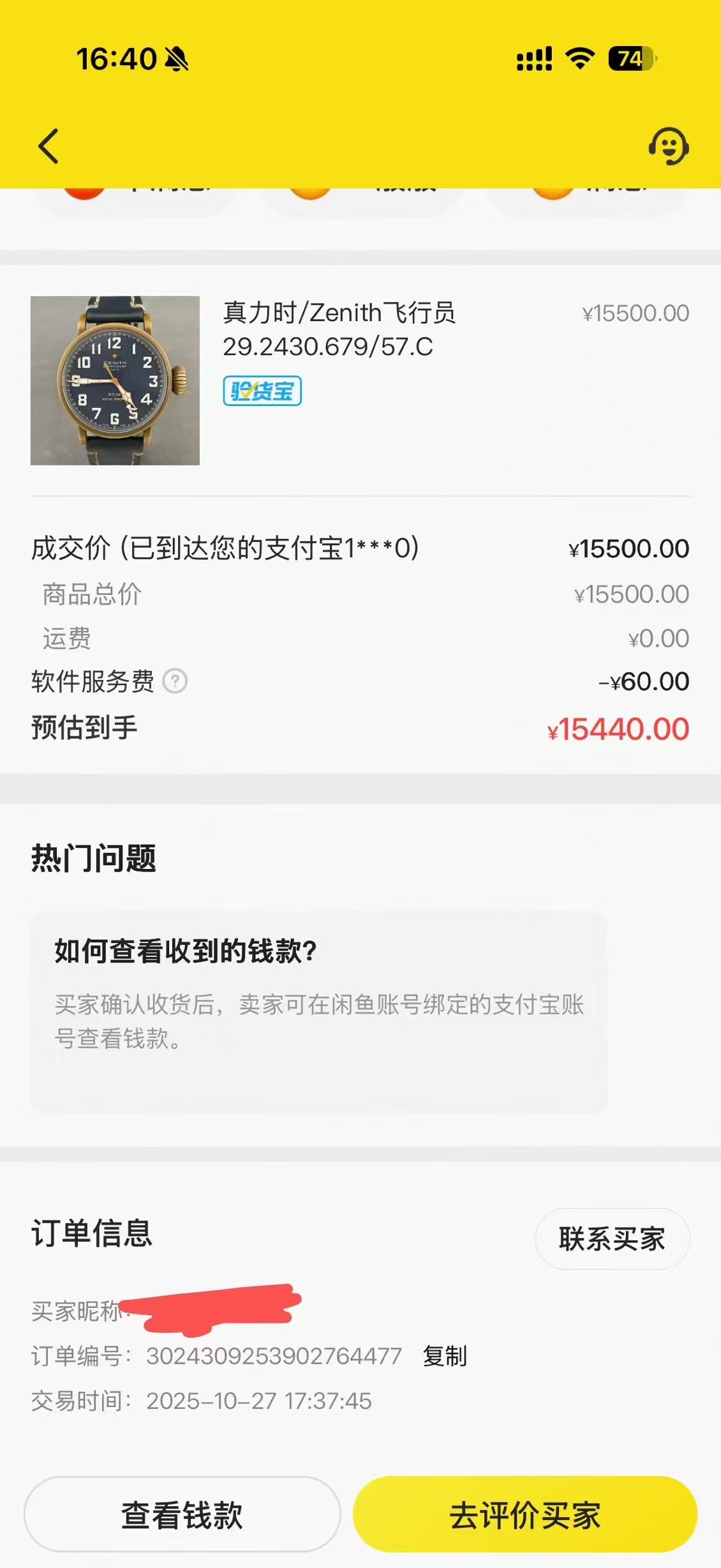Open the 如何查看收到的钱款 question card
This screenshot has width=721, height=1568.
click(x=319, y=1012)
